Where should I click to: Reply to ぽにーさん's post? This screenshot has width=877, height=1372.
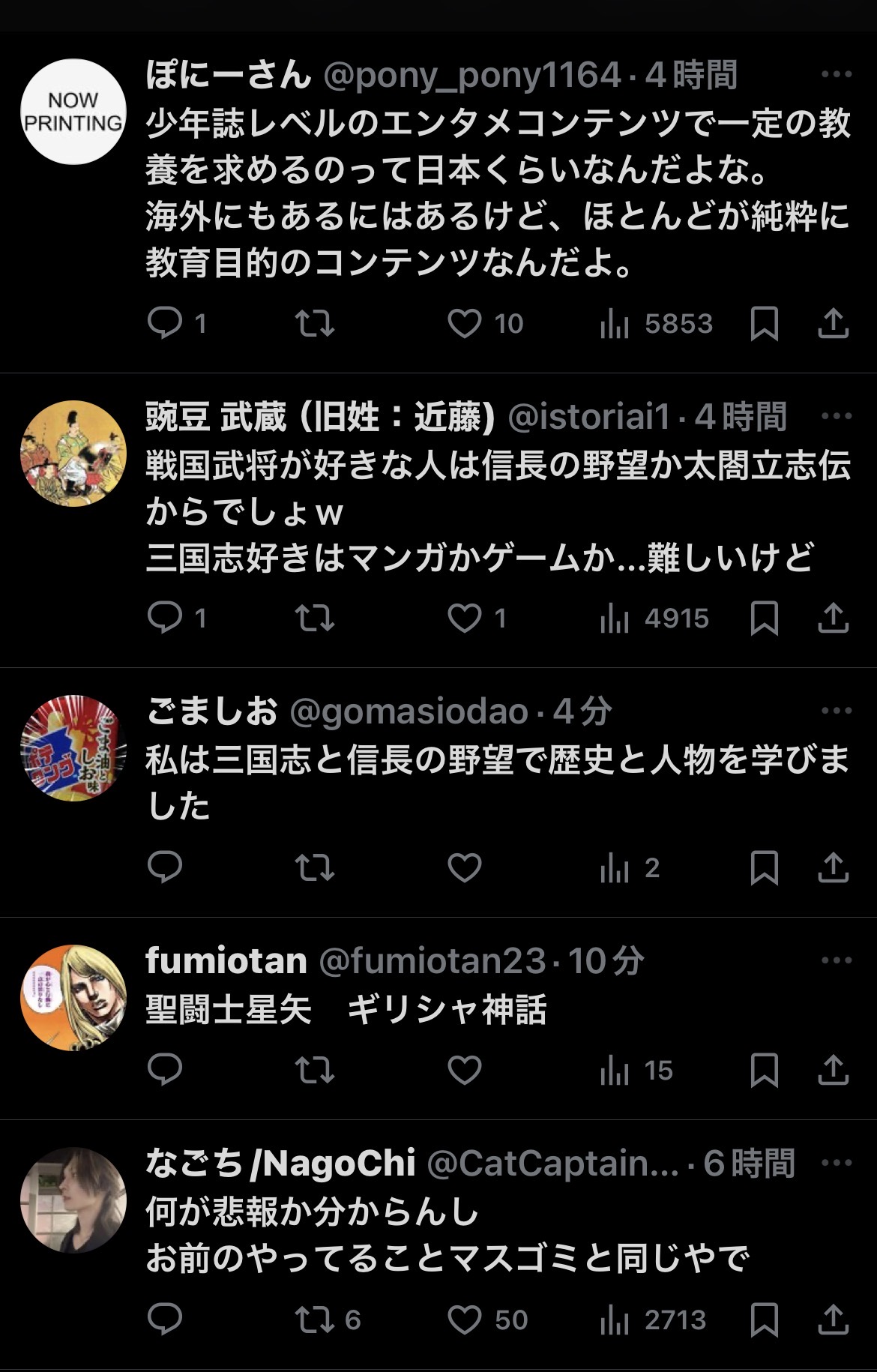tap(165, 324)
